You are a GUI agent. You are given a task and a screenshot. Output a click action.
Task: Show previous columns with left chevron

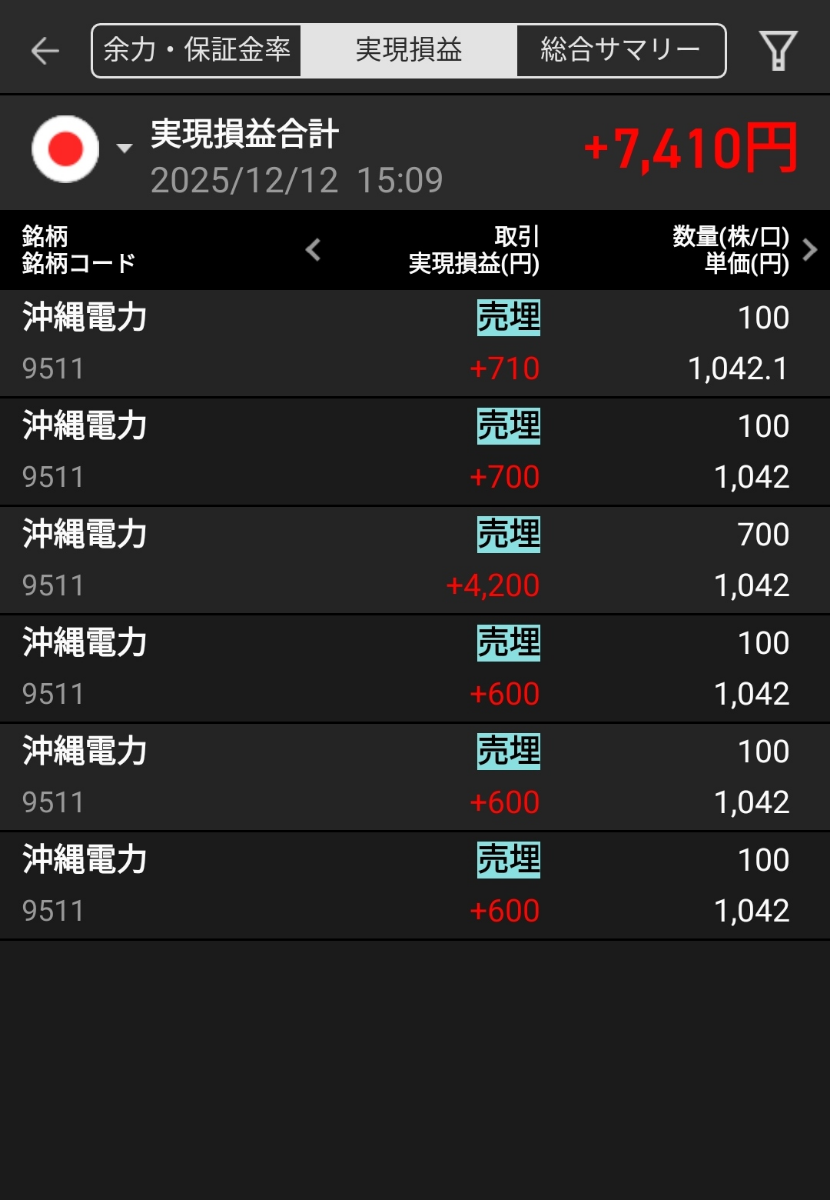313,250
